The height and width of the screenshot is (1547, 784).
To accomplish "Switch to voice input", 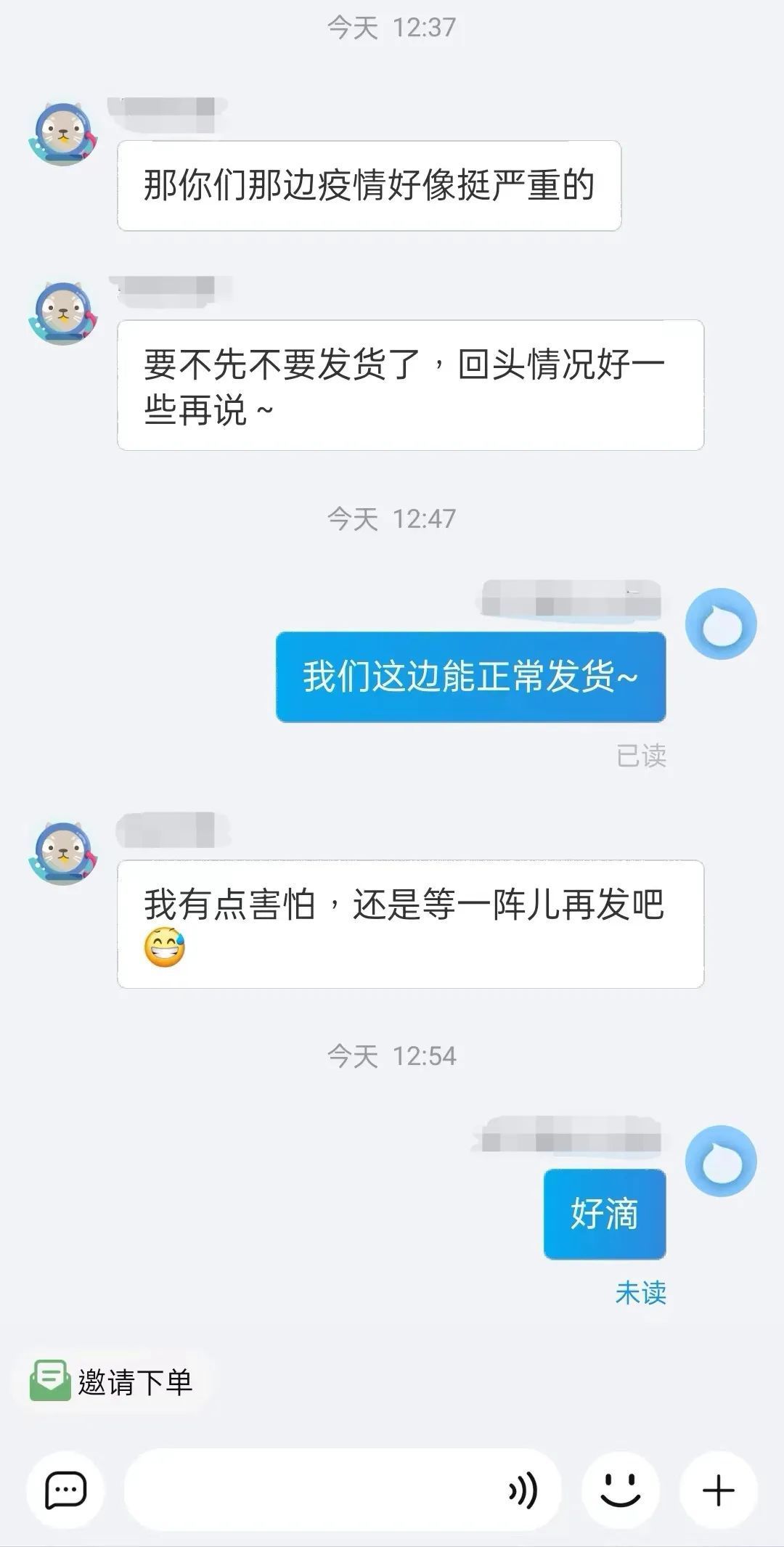I will (523, 1491).
